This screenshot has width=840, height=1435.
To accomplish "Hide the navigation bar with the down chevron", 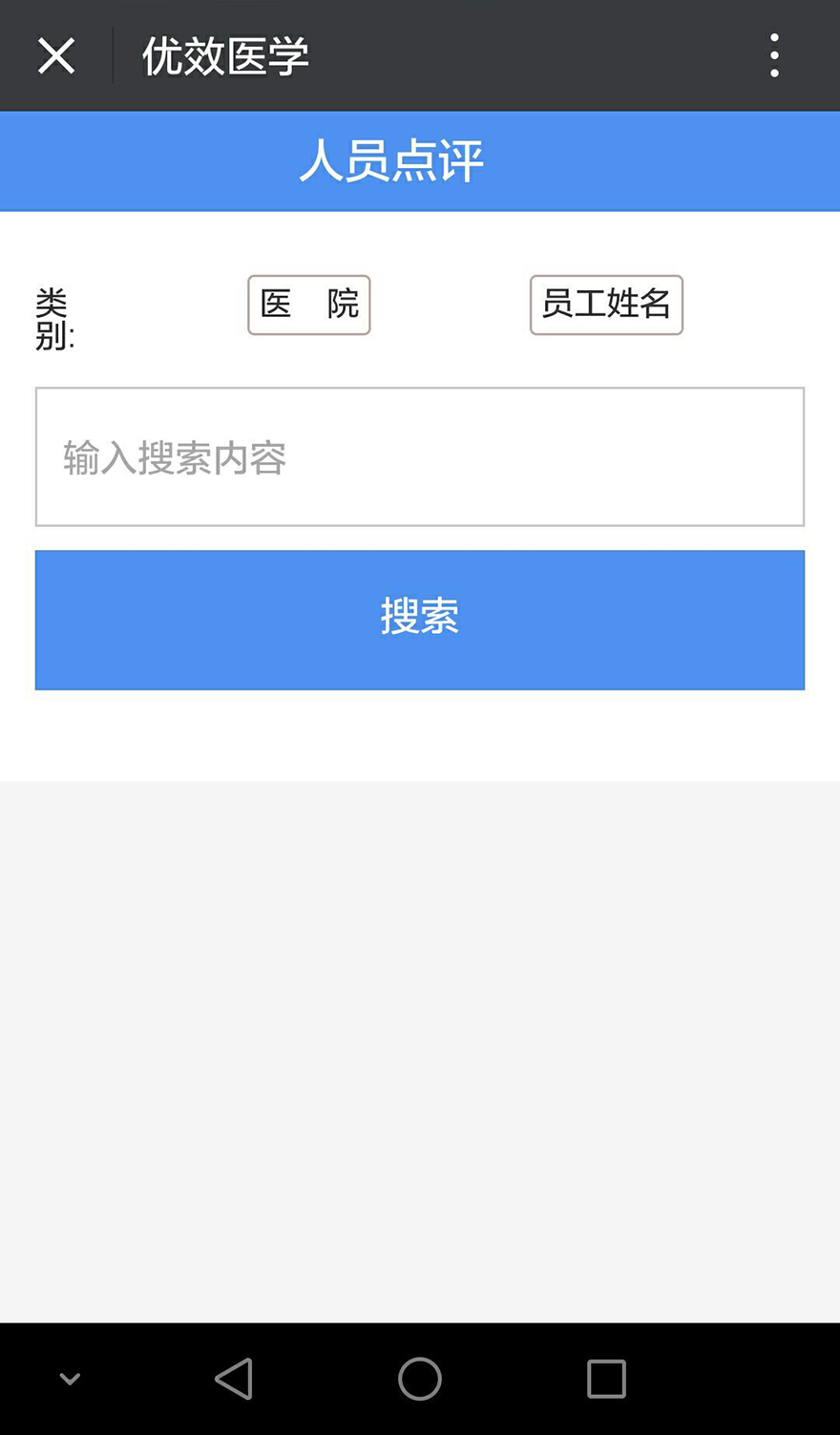I will click(x=70, y=1379).
